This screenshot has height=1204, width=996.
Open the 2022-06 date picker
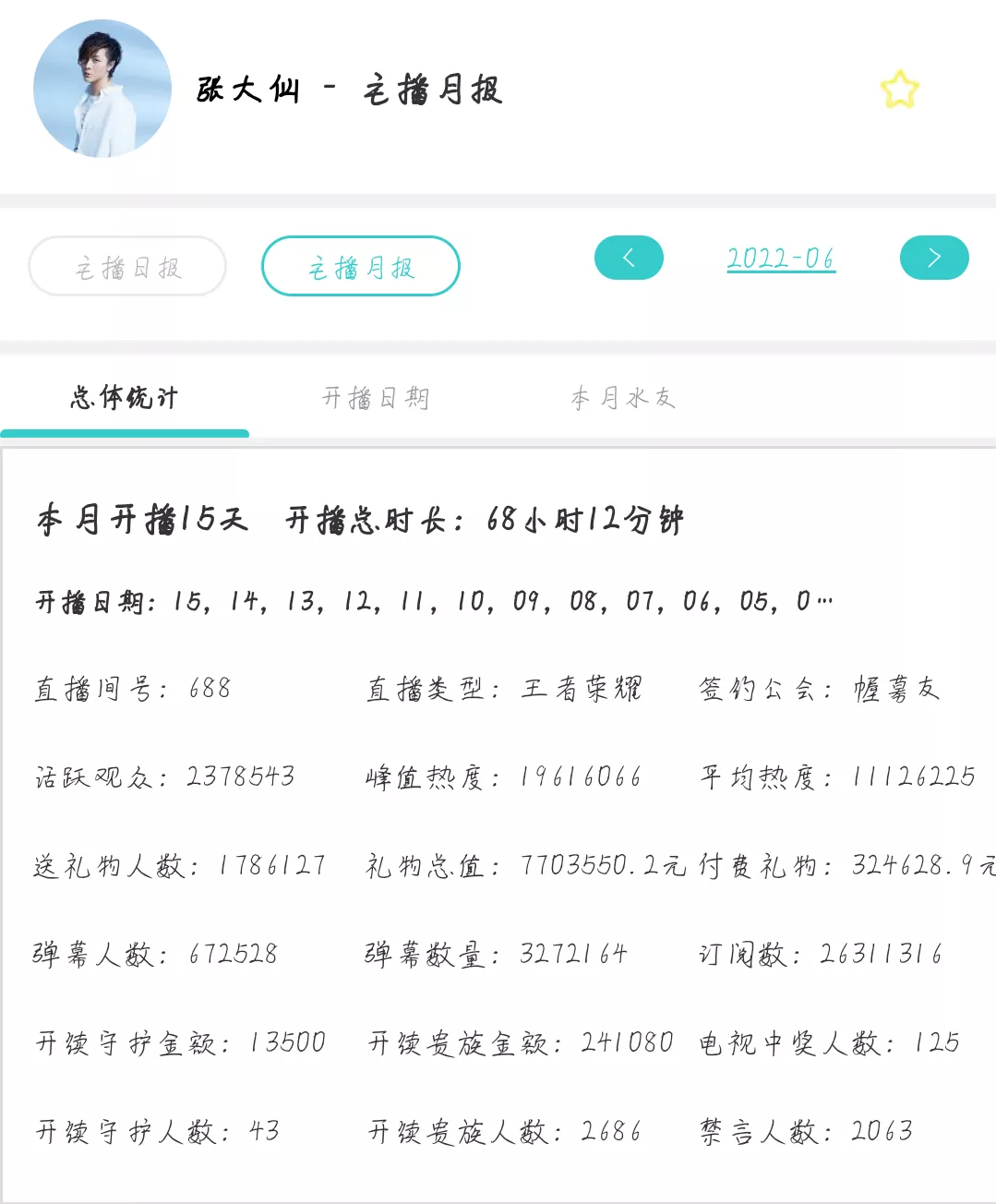(x=781, y=259)
